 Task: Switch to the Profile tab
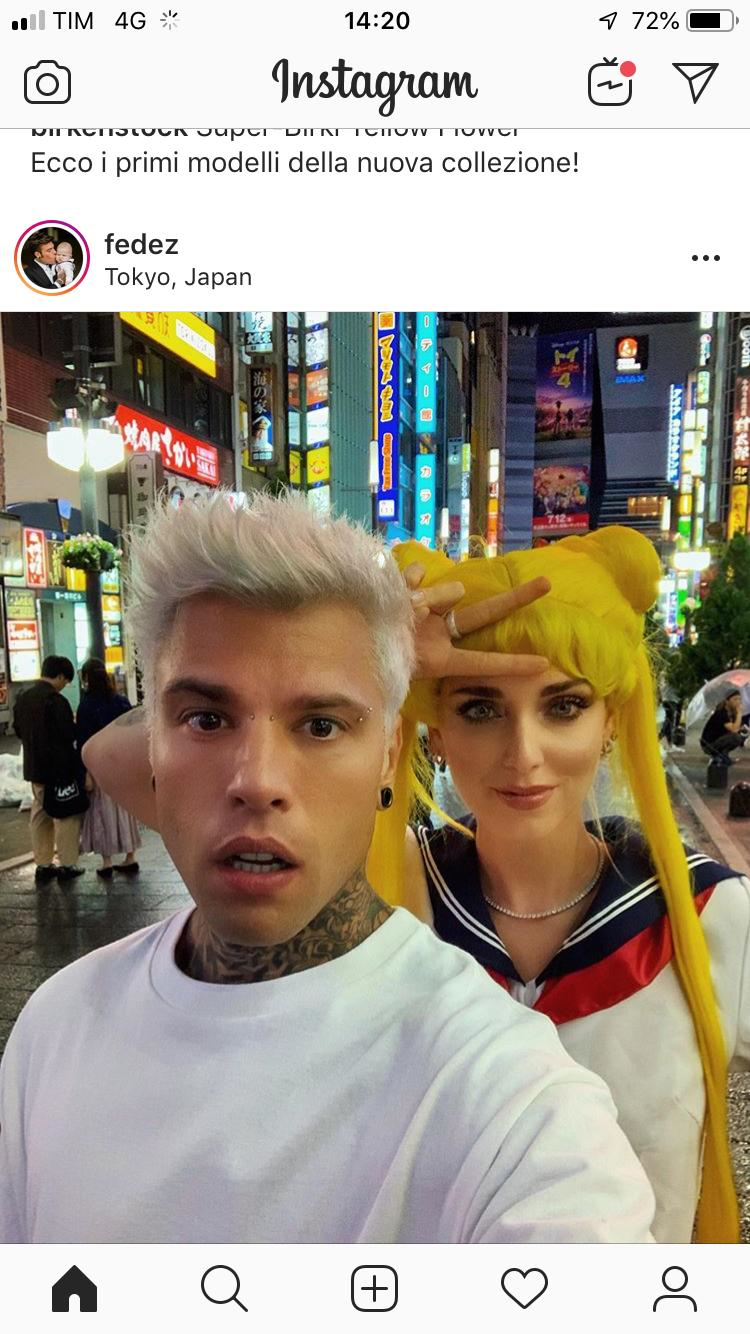click(x=674, y=1288)
